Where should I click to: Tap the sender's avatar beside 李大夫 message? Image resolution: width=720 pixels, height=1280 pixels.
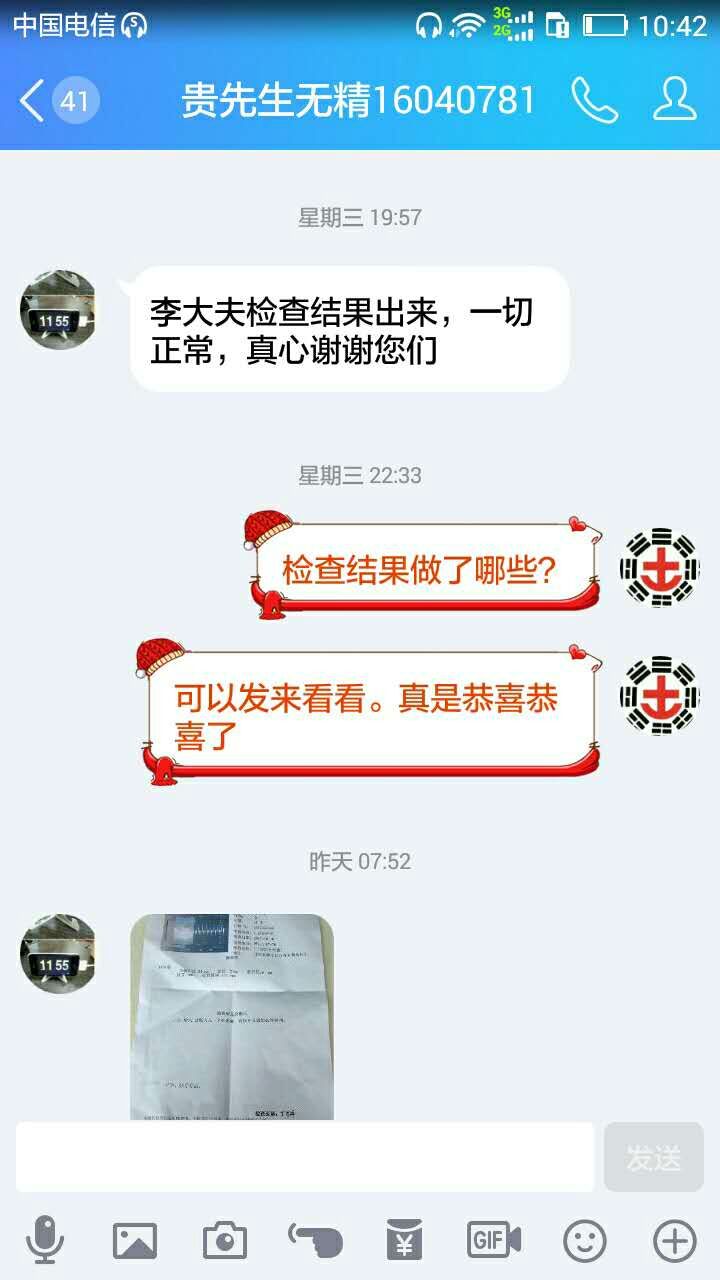pyautogui.click(x=58, y=310)
